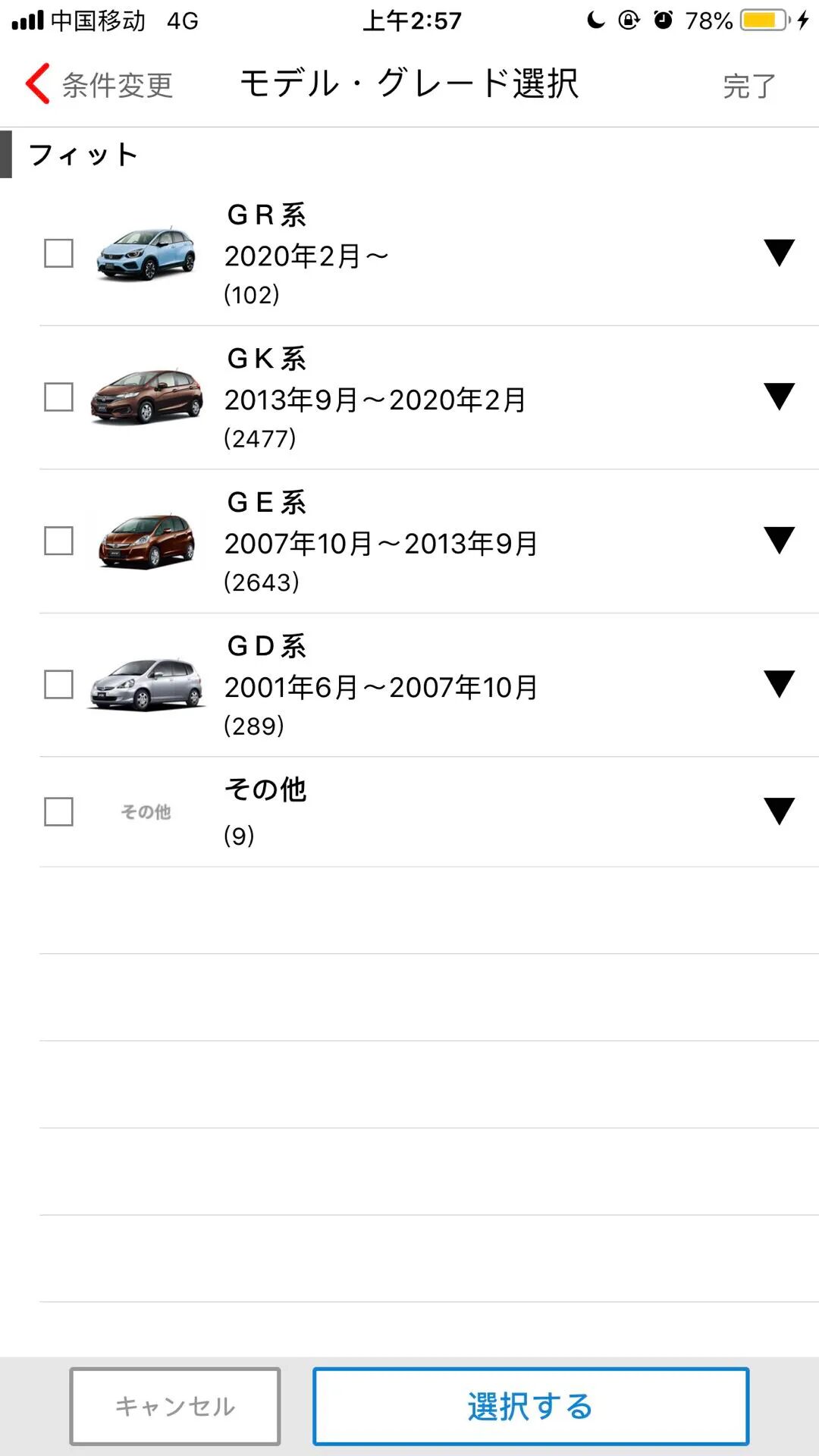Select the その他 checkbox

click(x=58, y=811)
